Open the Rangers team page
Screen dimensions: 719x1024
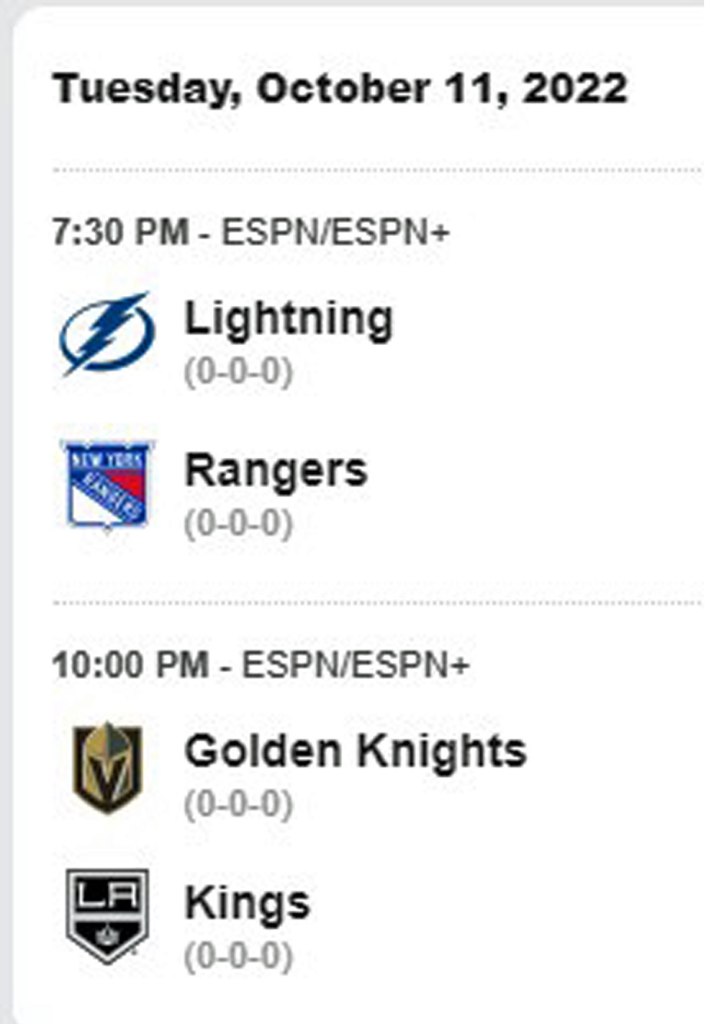tap(275, 471)
